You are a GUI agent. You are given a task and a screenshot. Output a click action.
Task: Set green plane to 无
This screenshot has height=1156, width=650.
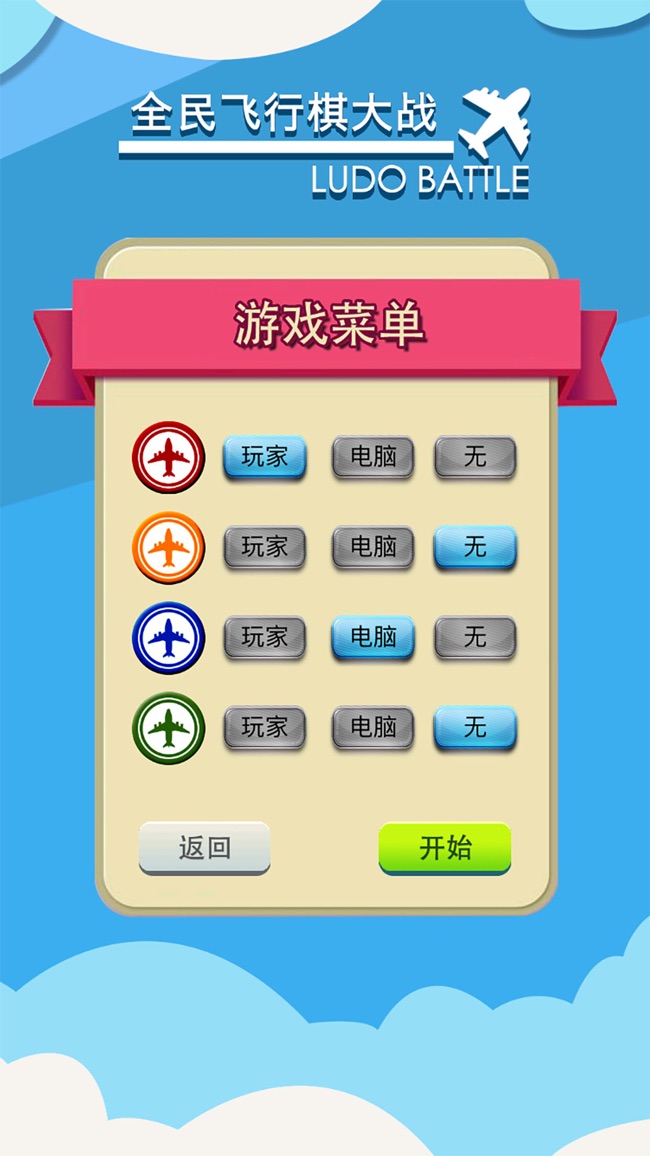pos(475,727)
